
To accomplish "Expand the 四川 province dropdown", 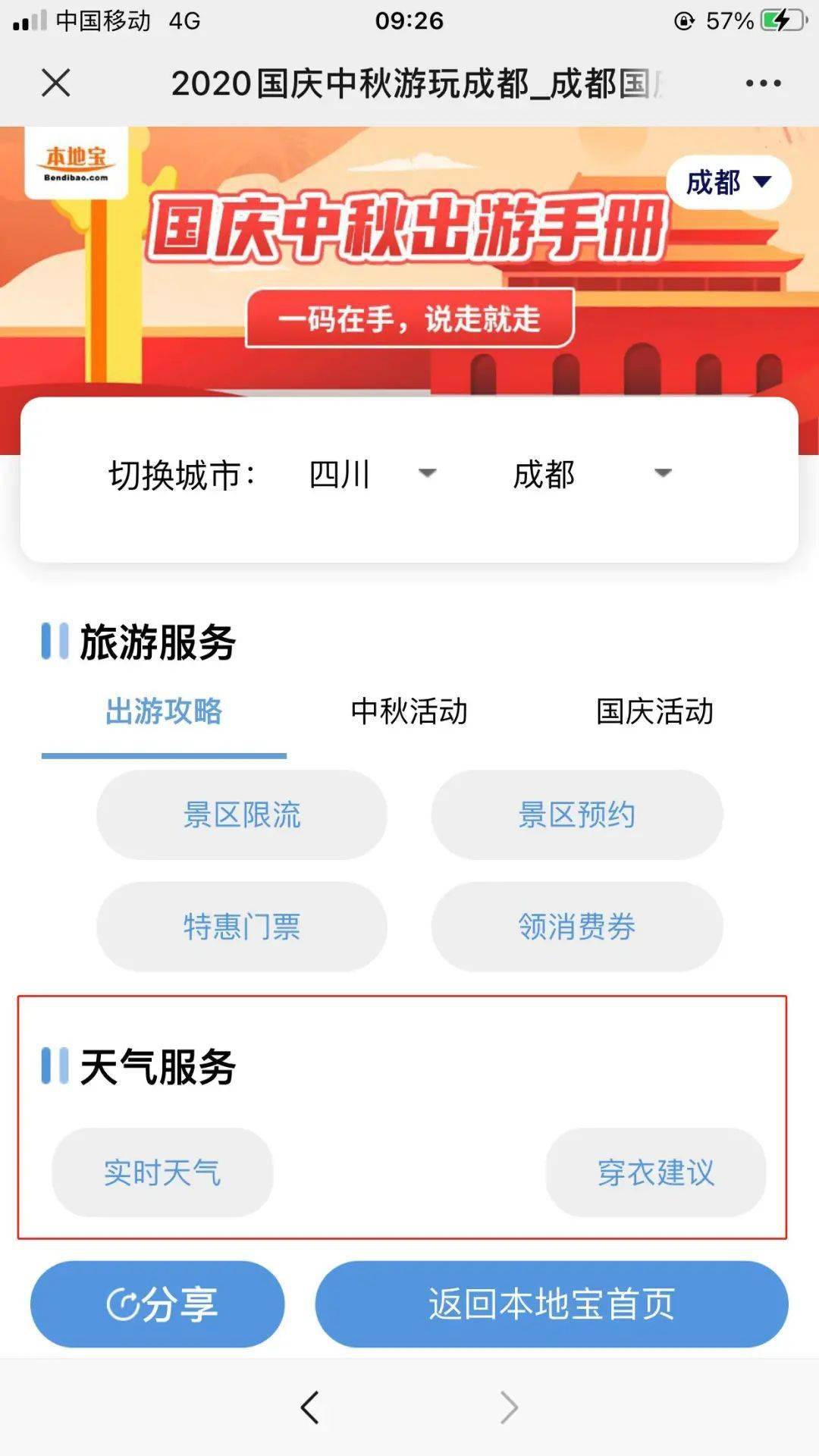I will (373, 475).
